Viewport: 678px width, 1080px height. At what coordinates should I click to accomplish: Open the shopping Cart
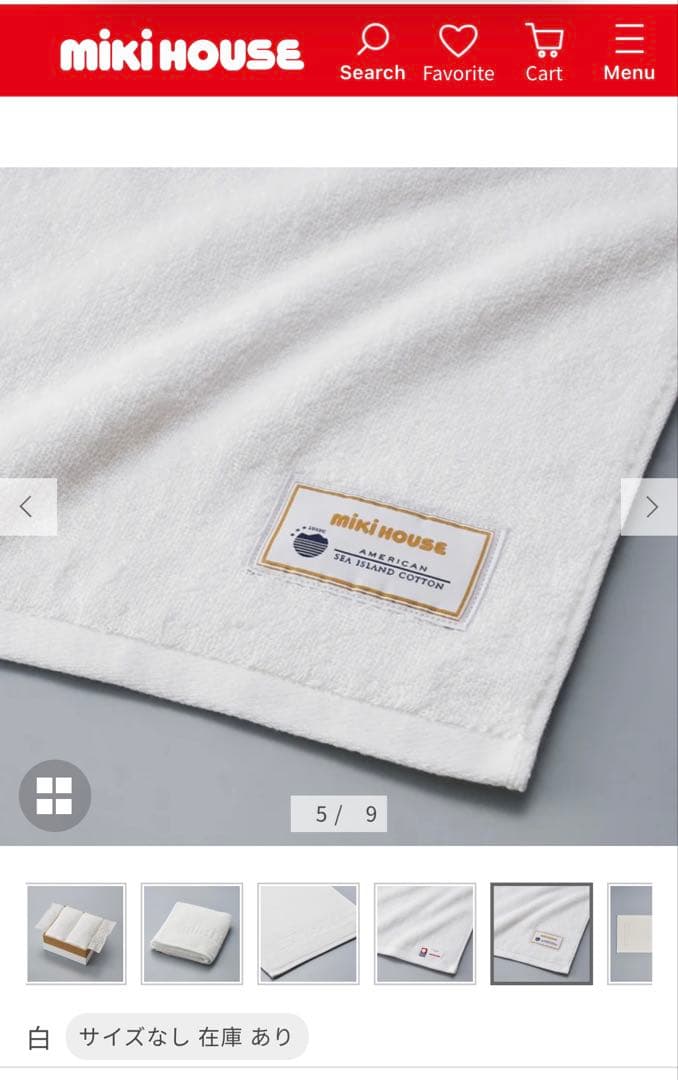click(544, 52)
